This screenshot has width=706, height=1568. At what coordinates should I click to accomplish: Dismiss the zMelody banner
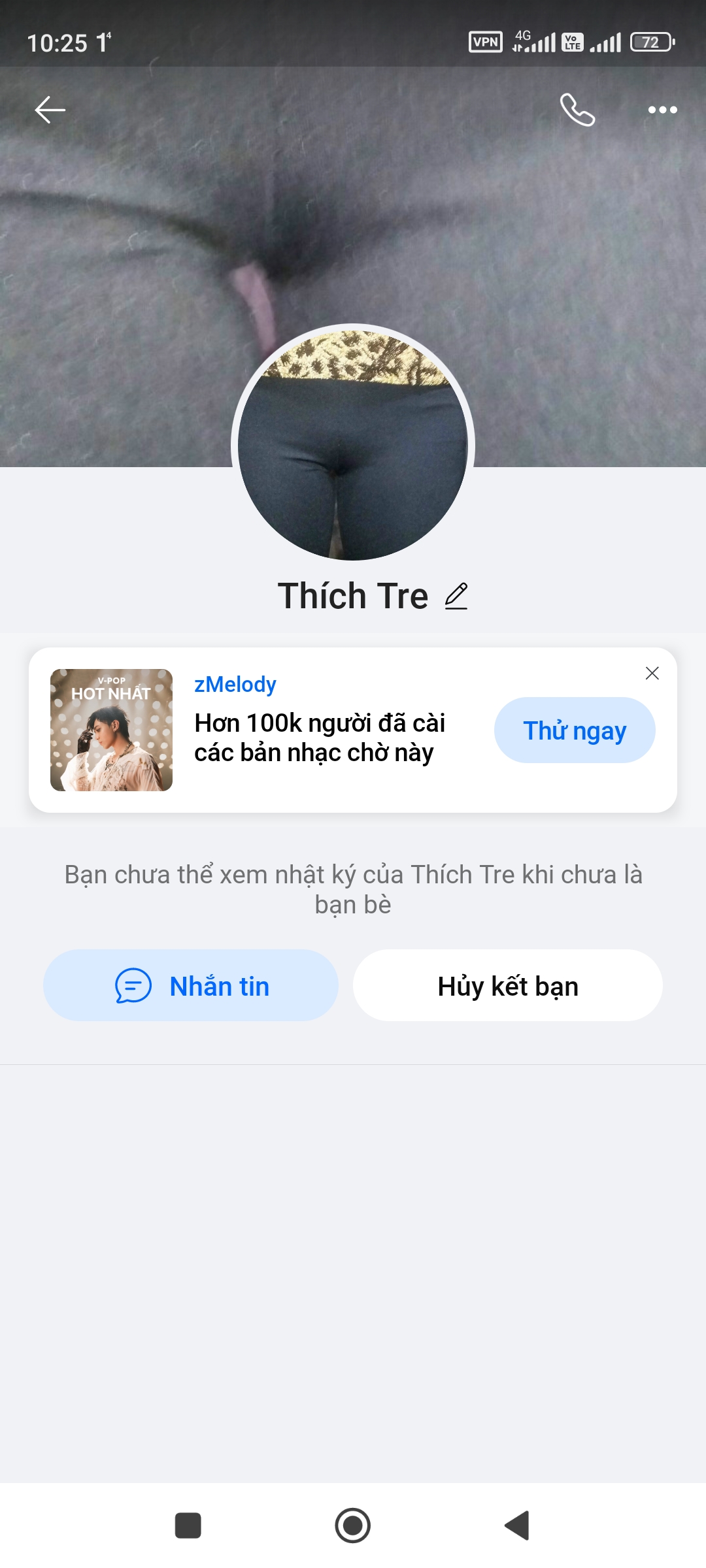click(652, 674)
